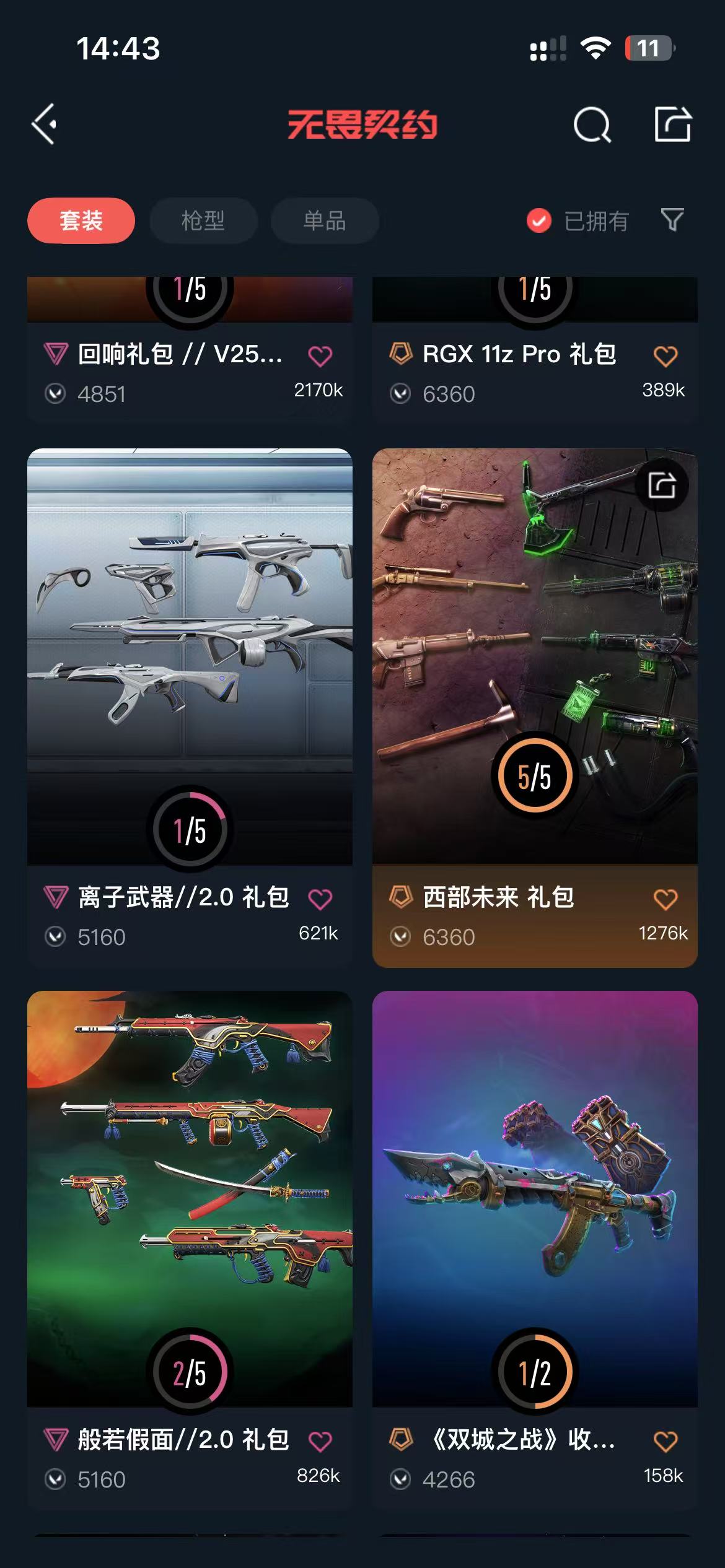Go back using the top-left arrow
Image resolution: width=725 pixels, height=1568 pixels.
(45, 124)
